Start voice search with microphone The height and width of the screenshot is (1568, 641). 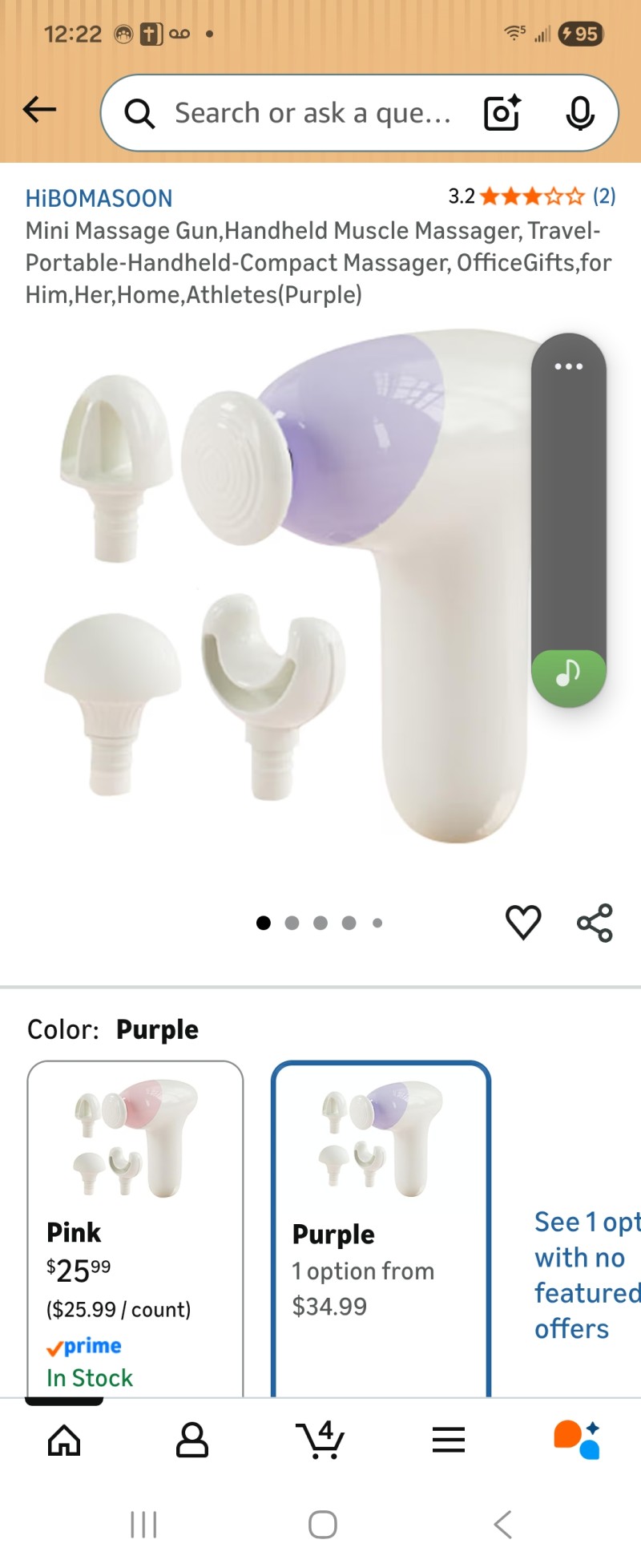point(579,113)
